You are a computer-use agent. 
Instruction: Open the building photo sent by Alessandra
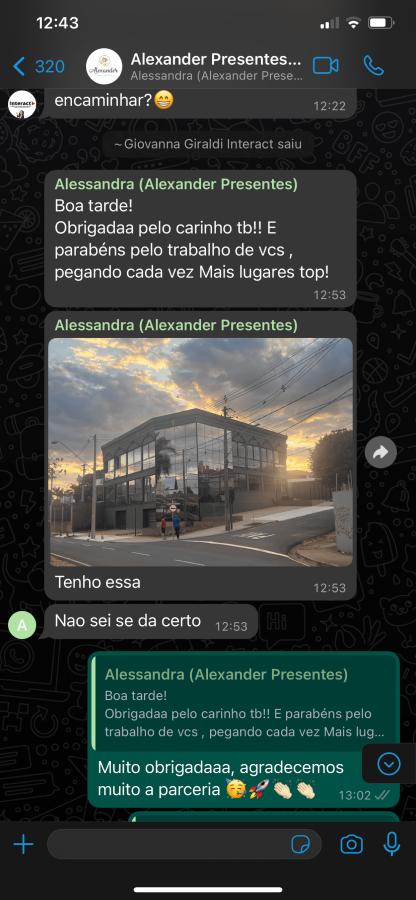tap(200, 452)
